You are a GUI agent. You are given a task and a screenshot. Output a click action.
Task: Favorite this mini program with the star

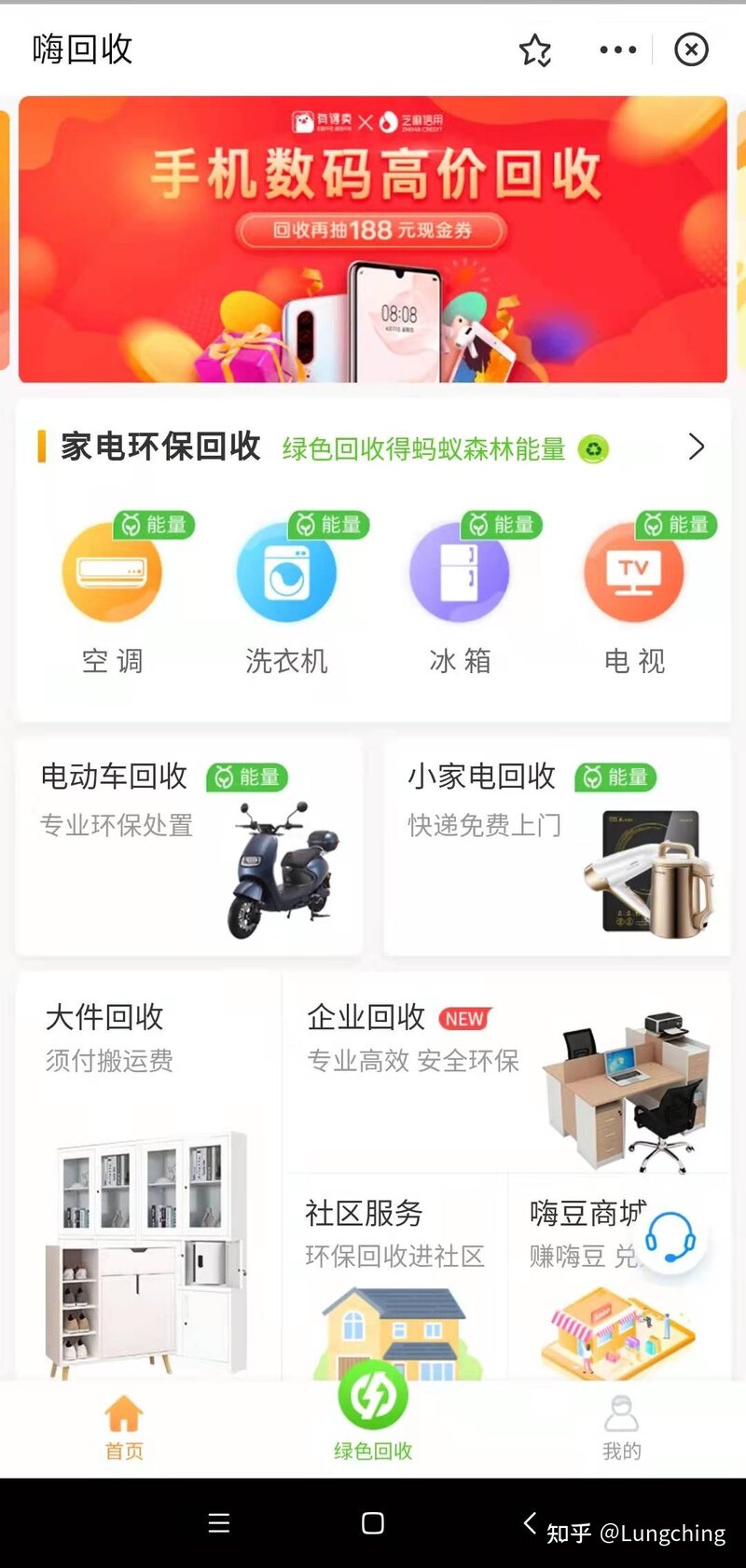pyautogui.click(x=535, y=50)
